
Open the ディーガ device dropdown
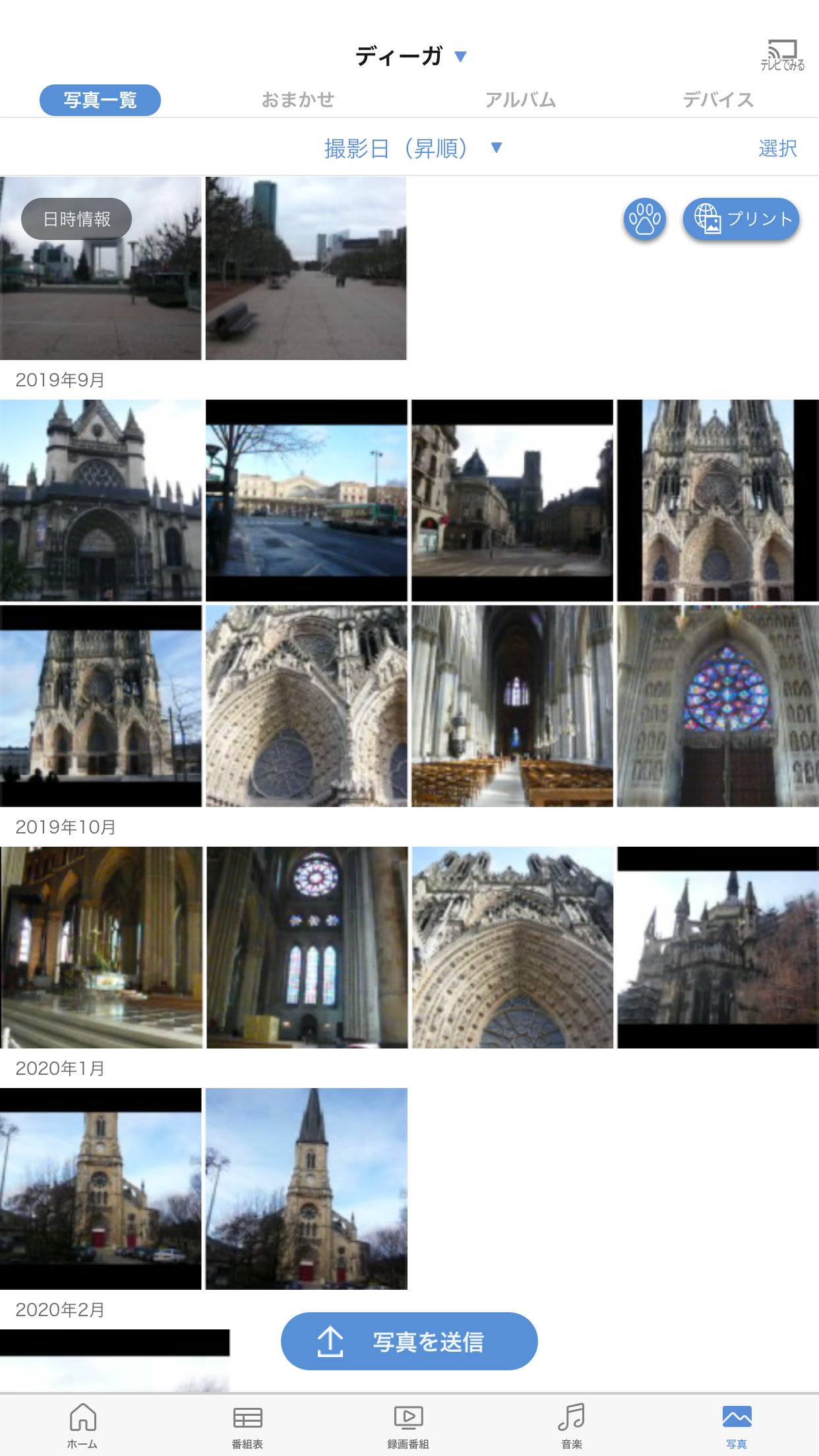point(410,57)
